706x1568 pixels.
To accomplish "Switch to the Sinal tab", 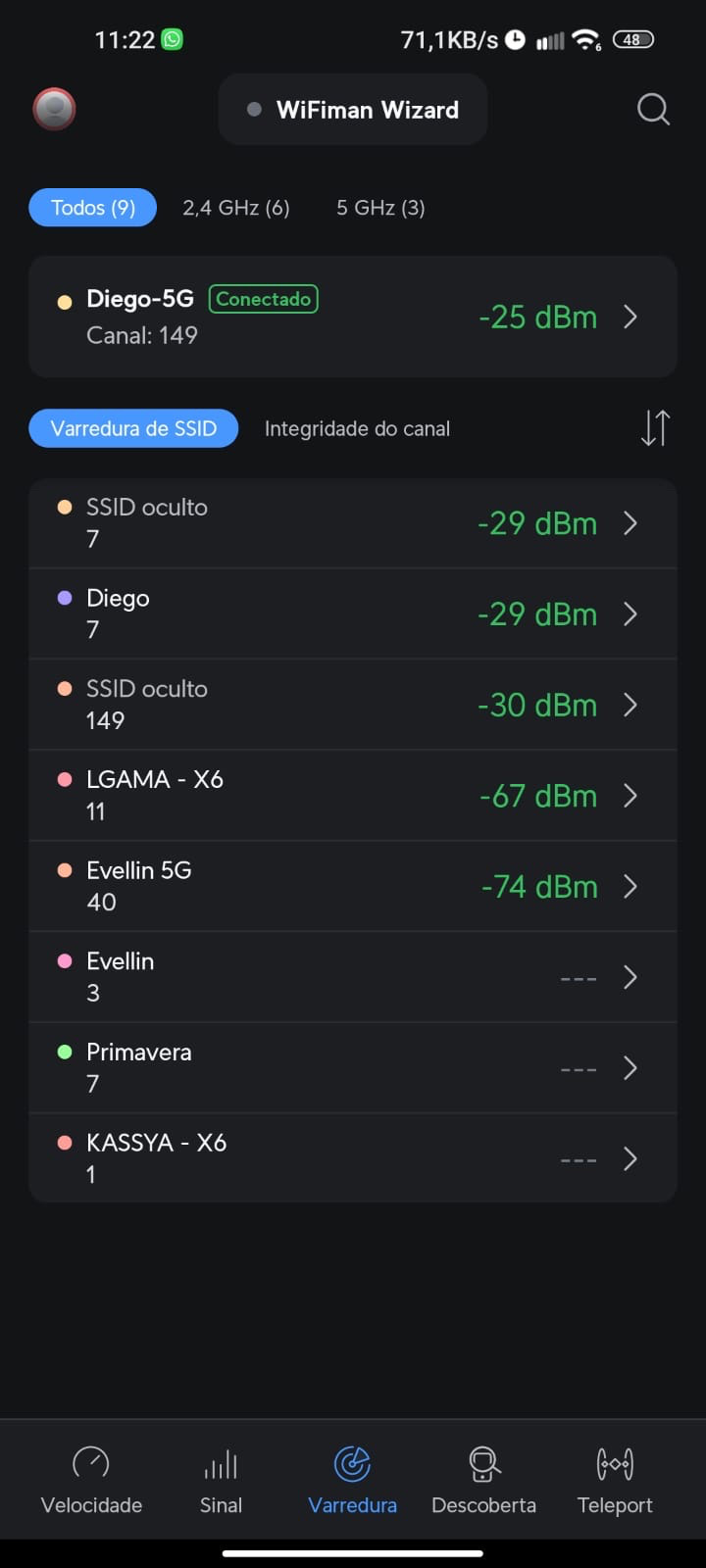I will [221, 1480].
